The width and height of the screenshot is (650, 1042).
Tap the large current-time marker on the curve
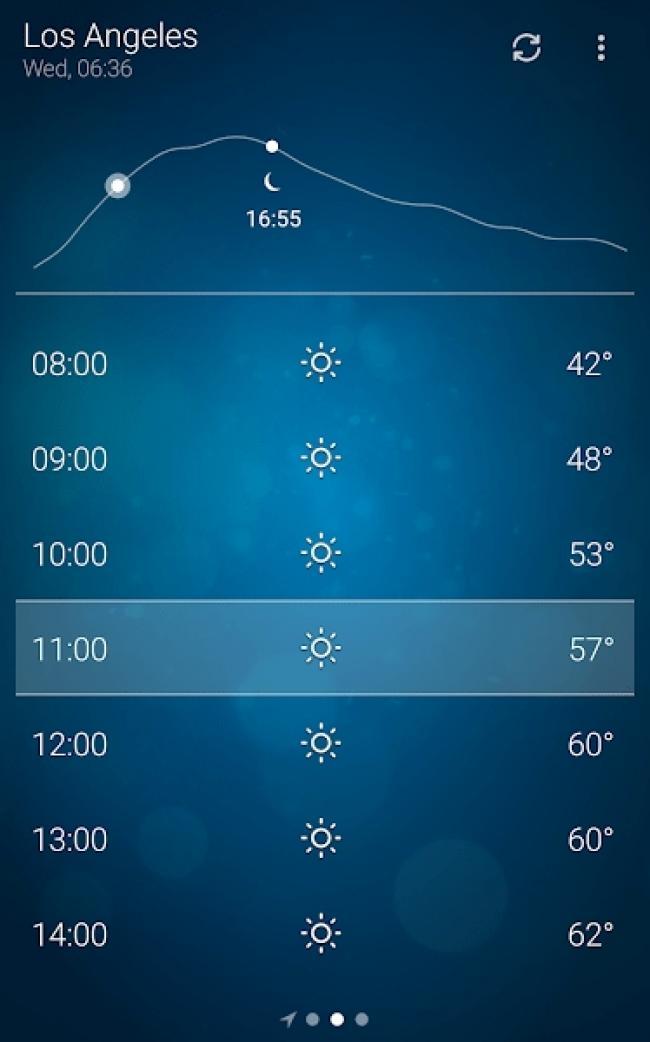(x=118, y=185)
